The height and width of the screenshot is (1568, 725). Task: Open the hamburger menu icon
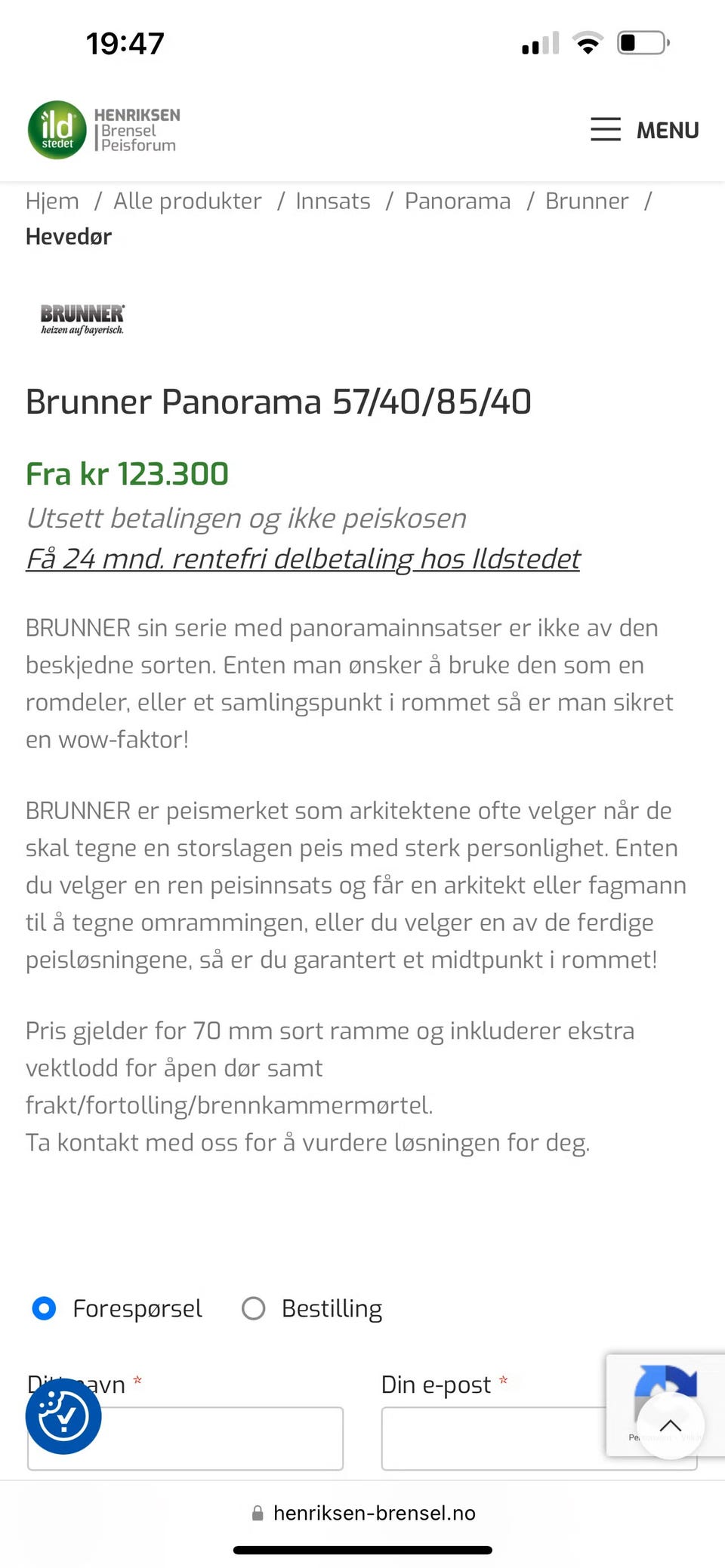[605, 129]
